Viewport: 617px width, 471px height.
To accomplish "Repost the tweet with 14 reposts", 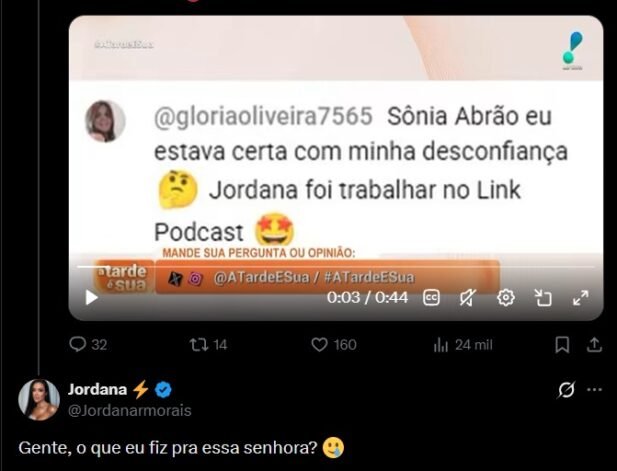I will [209, 345].
